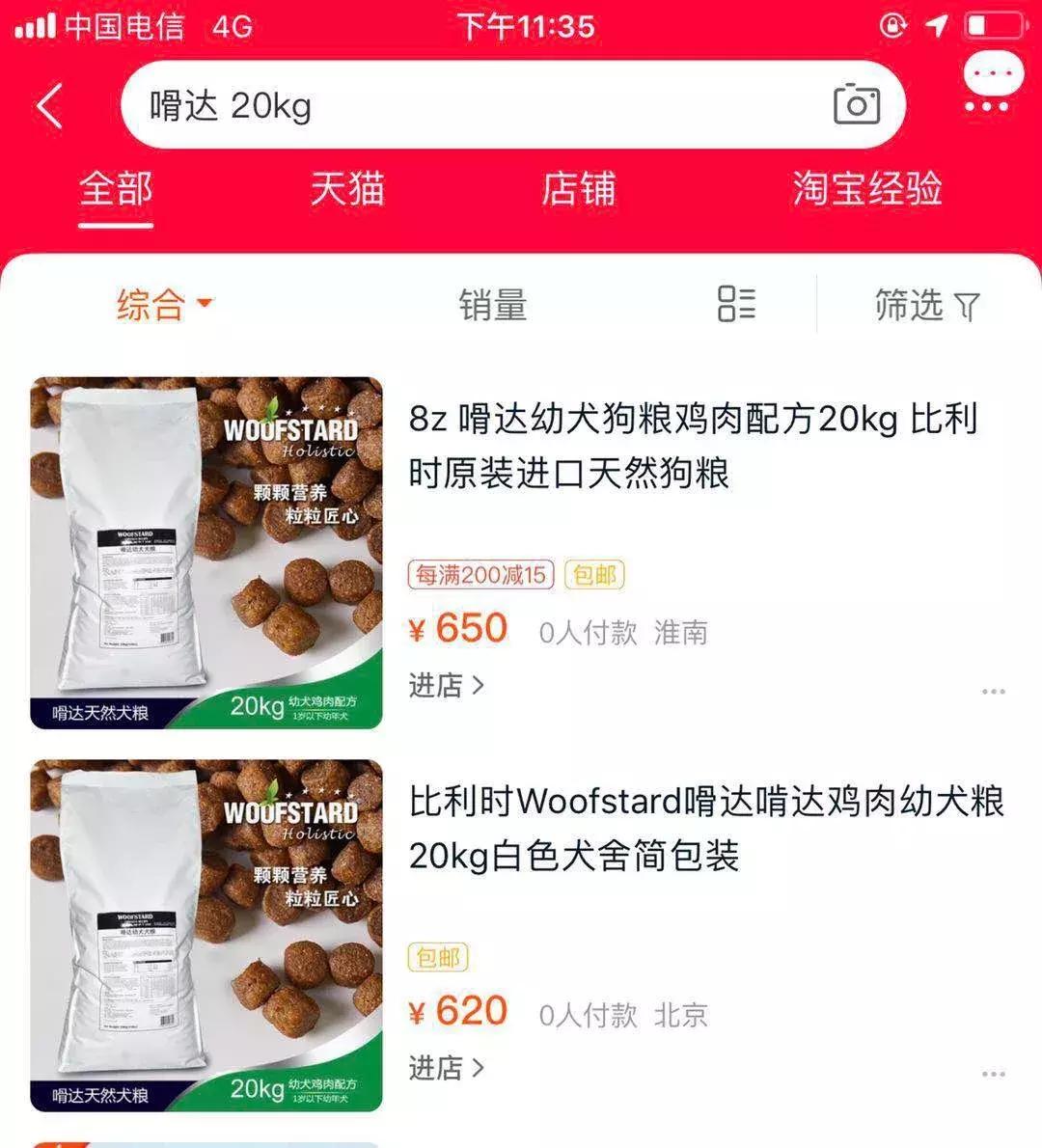Tap the camera icon for image search
Image resolution: width=1042 pixels, height=1148 pixels.
tap(853, 104)
